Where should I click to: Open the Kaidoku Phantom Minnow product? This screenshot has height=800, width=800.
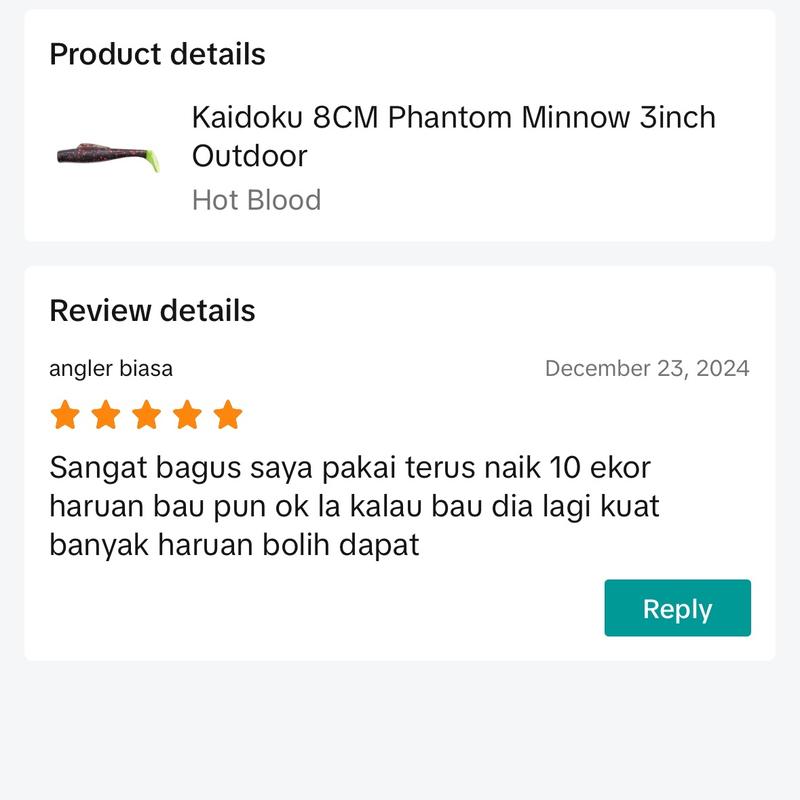pyautogui.click(x=453, y=136)
